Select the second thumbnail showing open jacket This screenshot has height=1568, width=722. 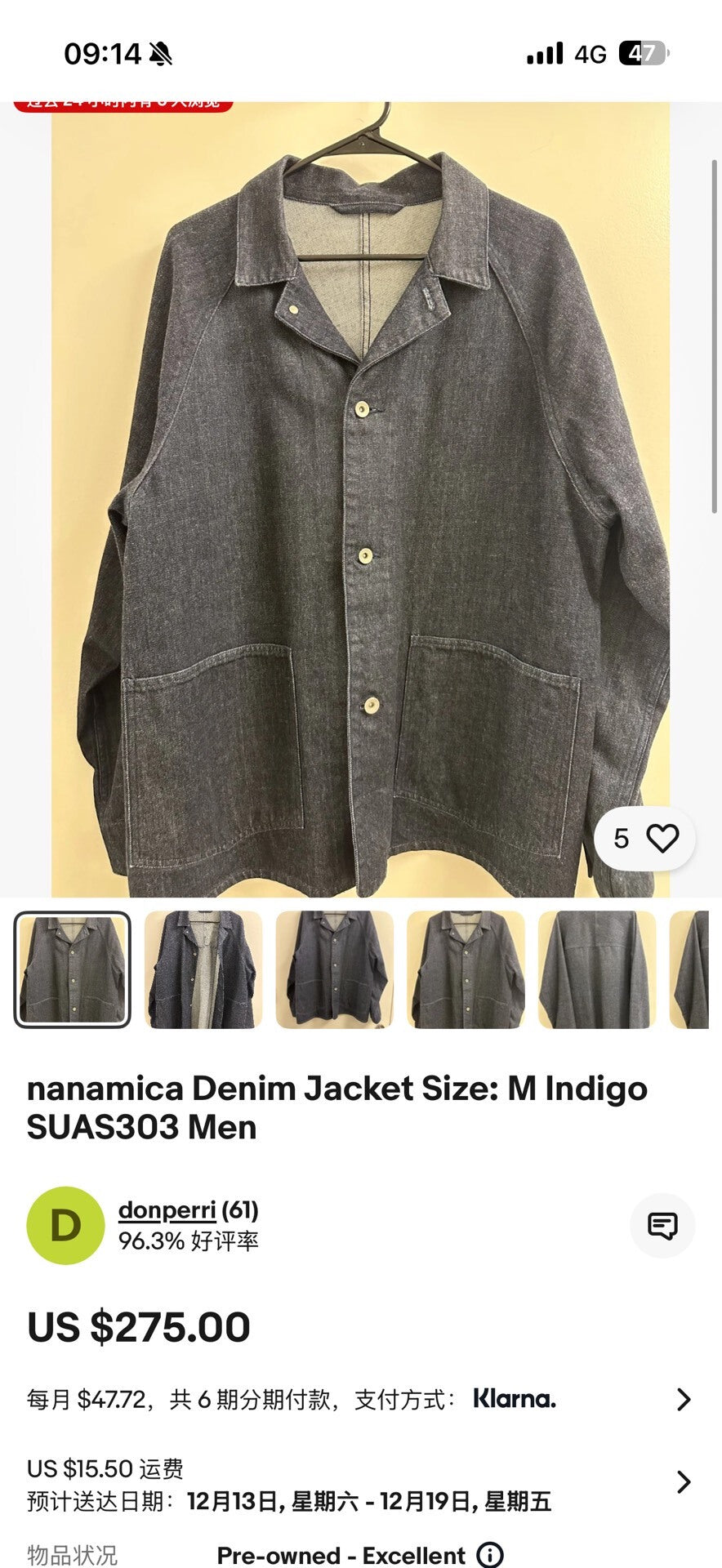point(203,969)
